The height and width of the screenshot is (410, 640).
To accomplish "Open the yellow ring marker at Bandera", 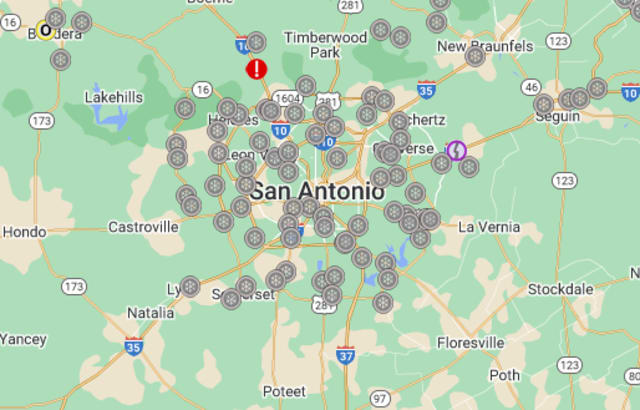I will 45,30.
